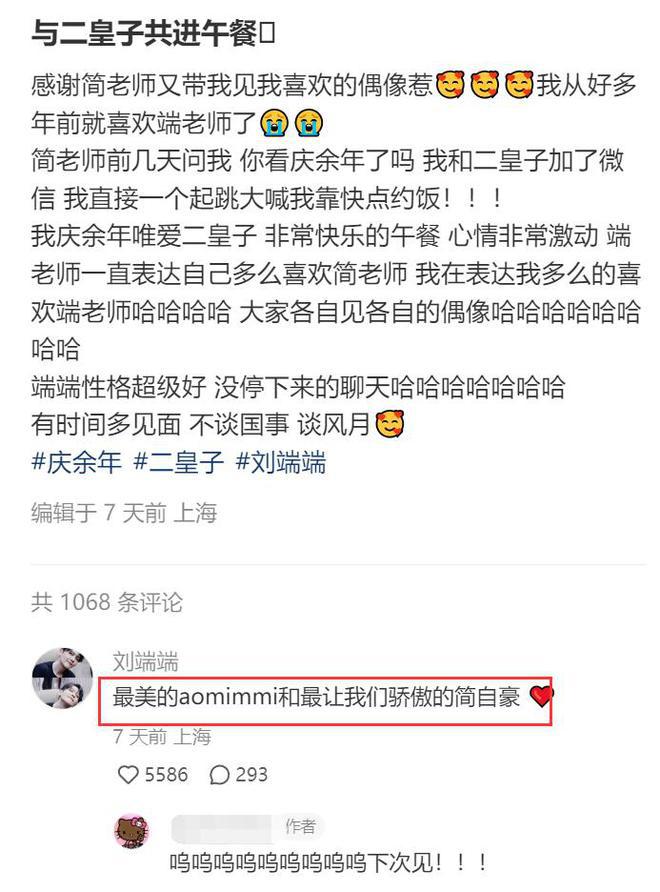660x892 pixels.
Task: Open 刘端端's profile avatar
Action: click(62, 677)
